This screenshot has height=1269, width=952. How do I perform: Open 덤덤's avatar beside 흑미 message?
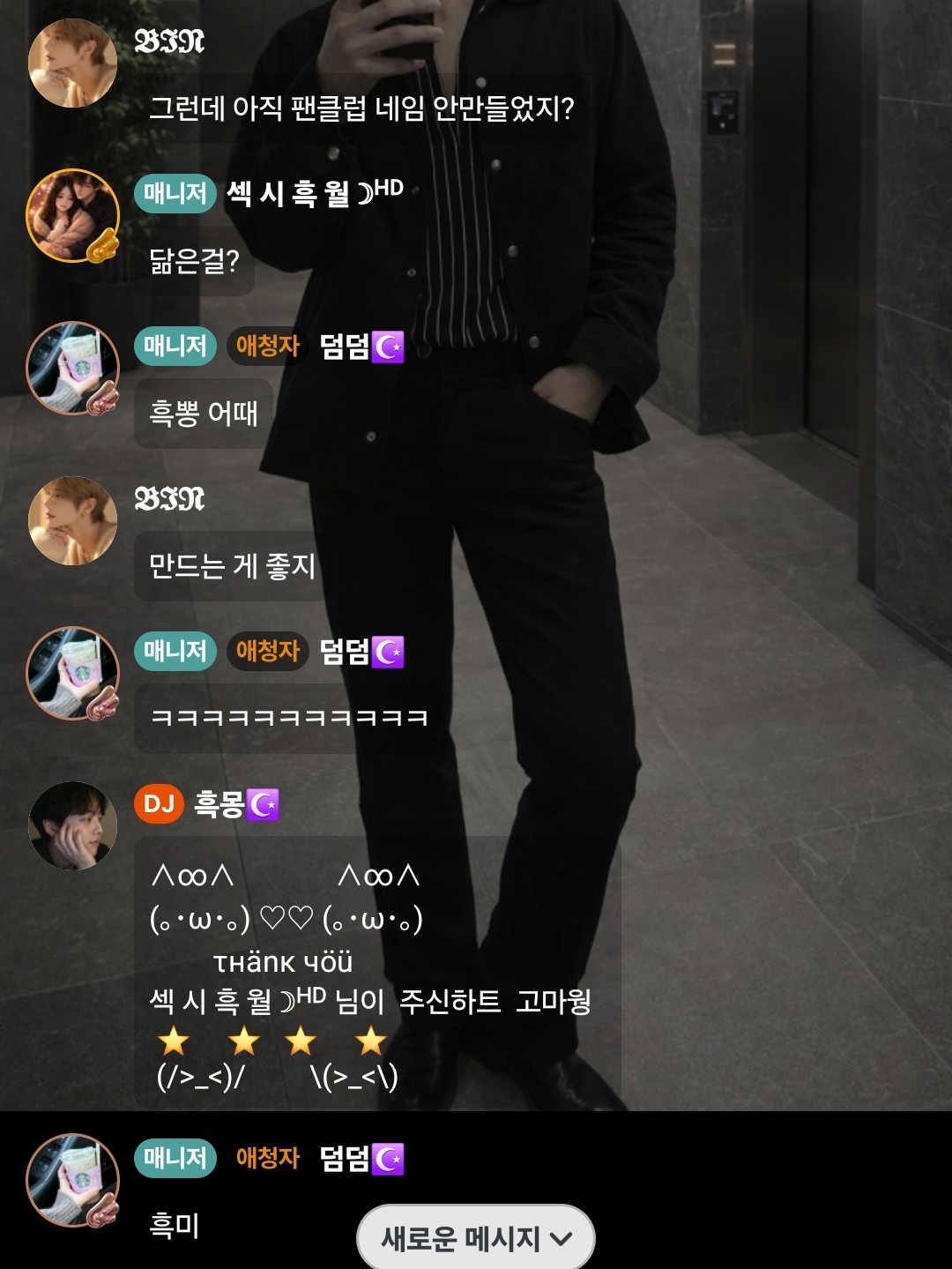73,1180
